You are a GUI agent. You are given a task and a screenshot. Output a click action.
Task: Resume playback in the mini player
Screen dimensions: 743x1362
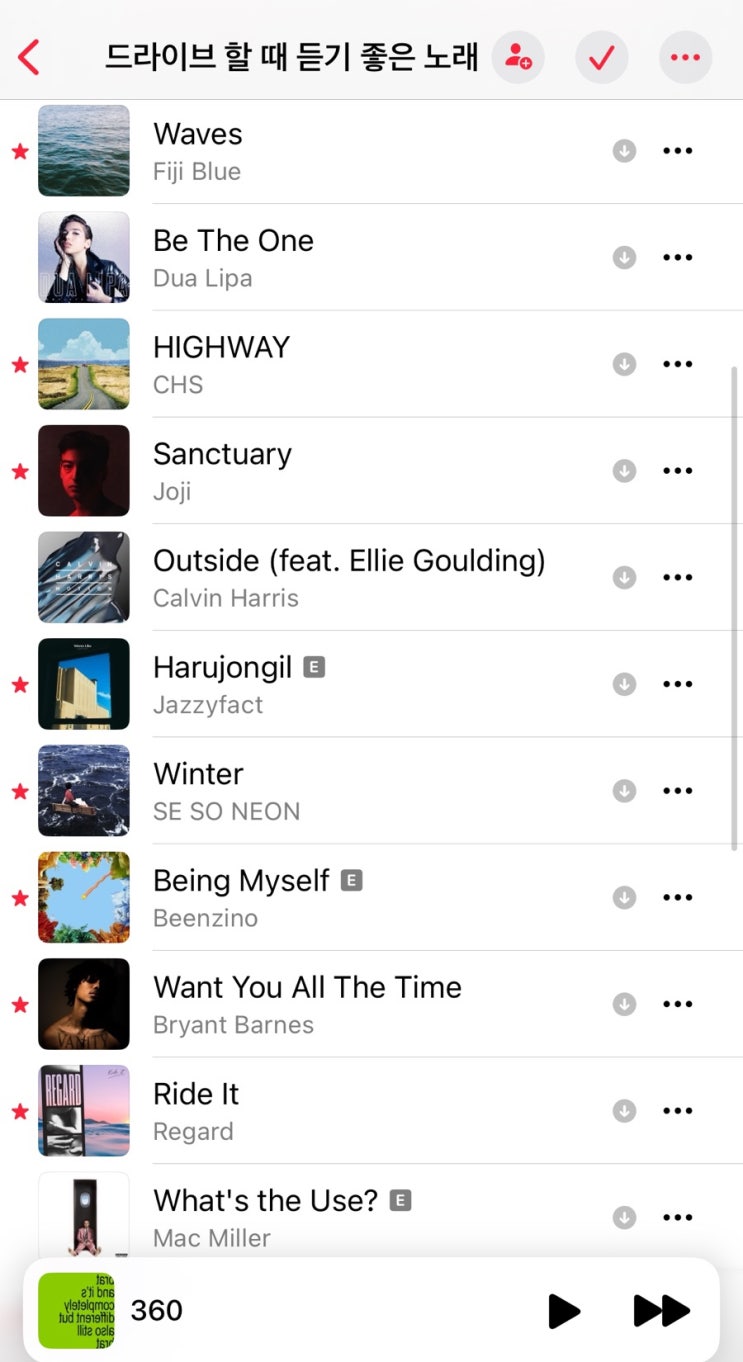pos(564,1310)
